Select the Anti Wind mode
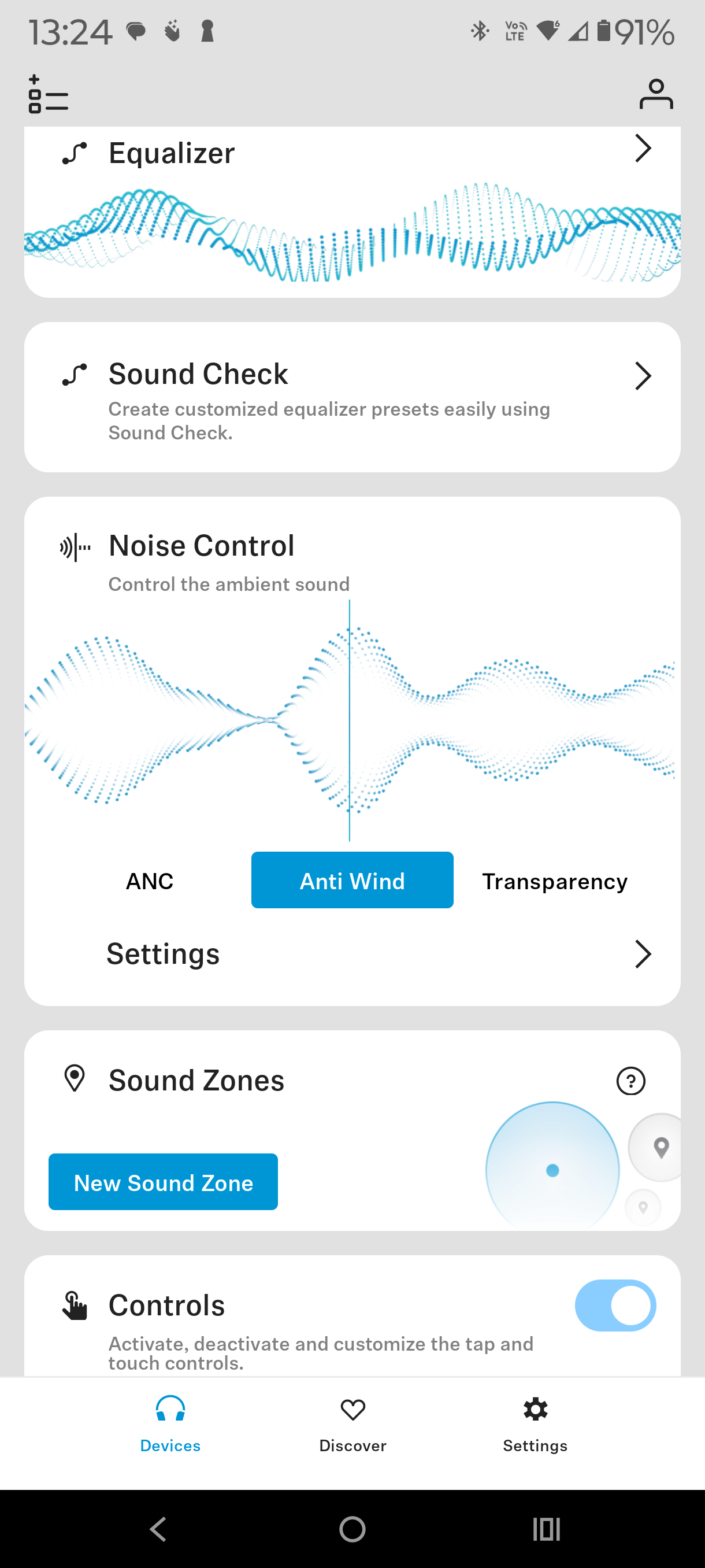 352,881
